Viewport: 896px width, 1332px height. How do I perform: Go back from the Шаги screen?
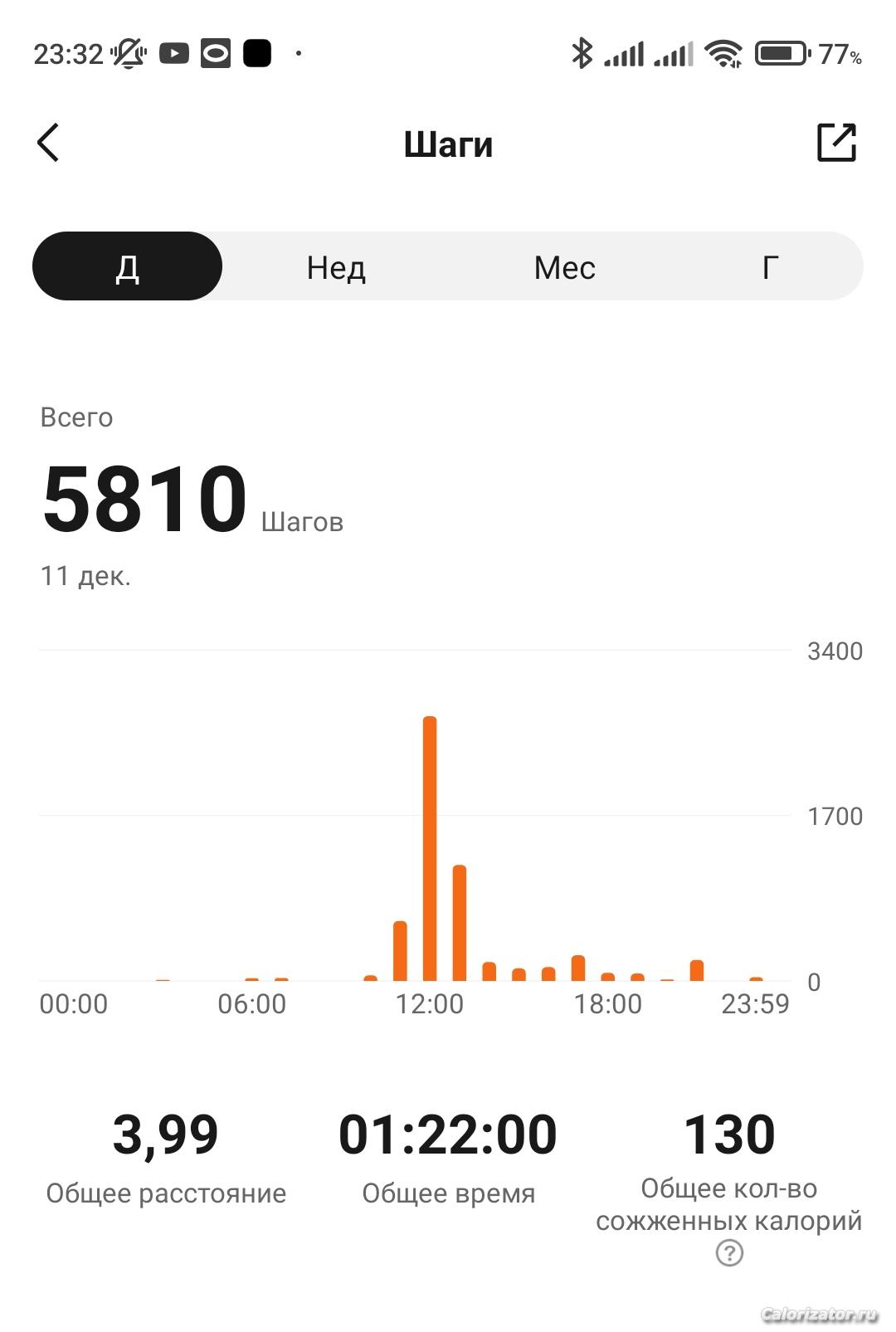[49, 143]
